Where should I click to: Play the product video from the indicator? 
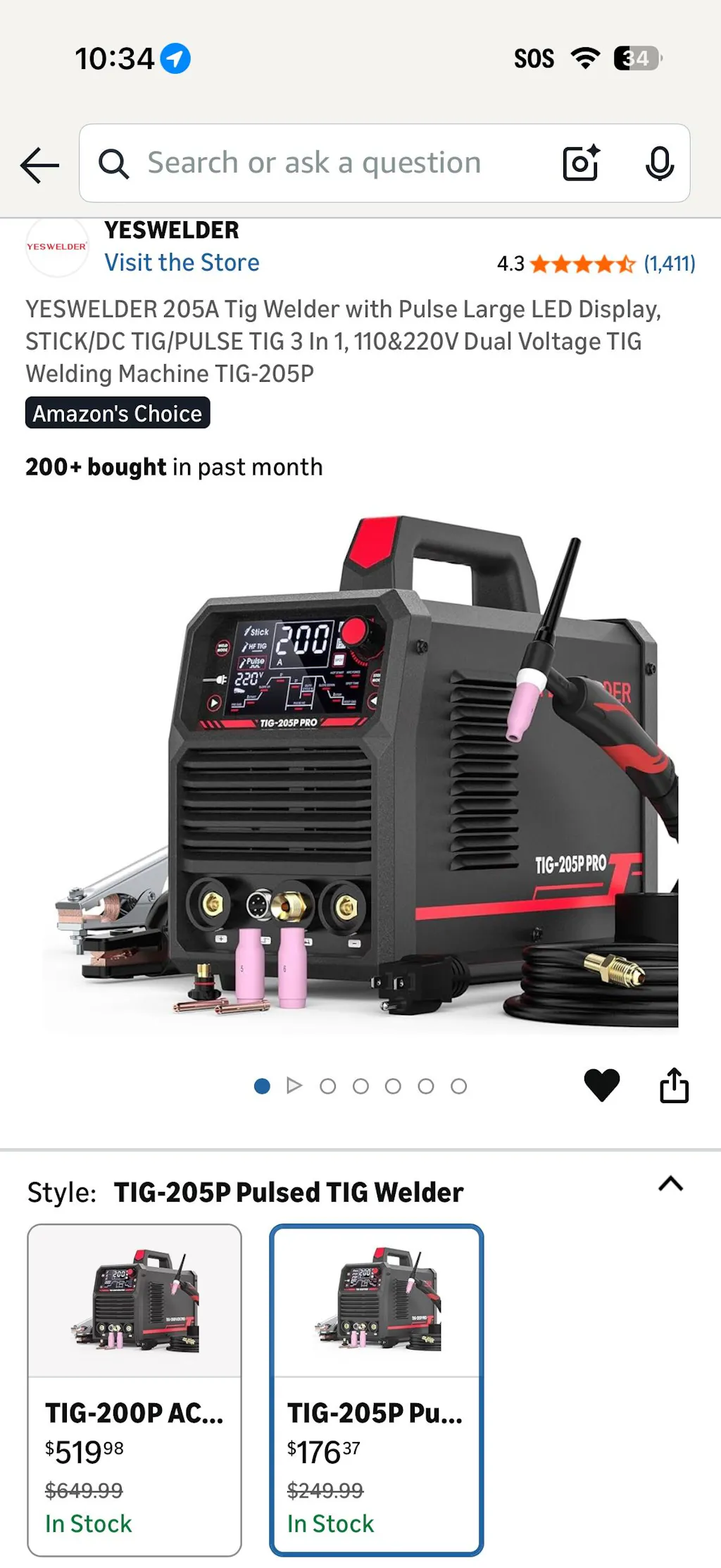(x=294, y=1086)
